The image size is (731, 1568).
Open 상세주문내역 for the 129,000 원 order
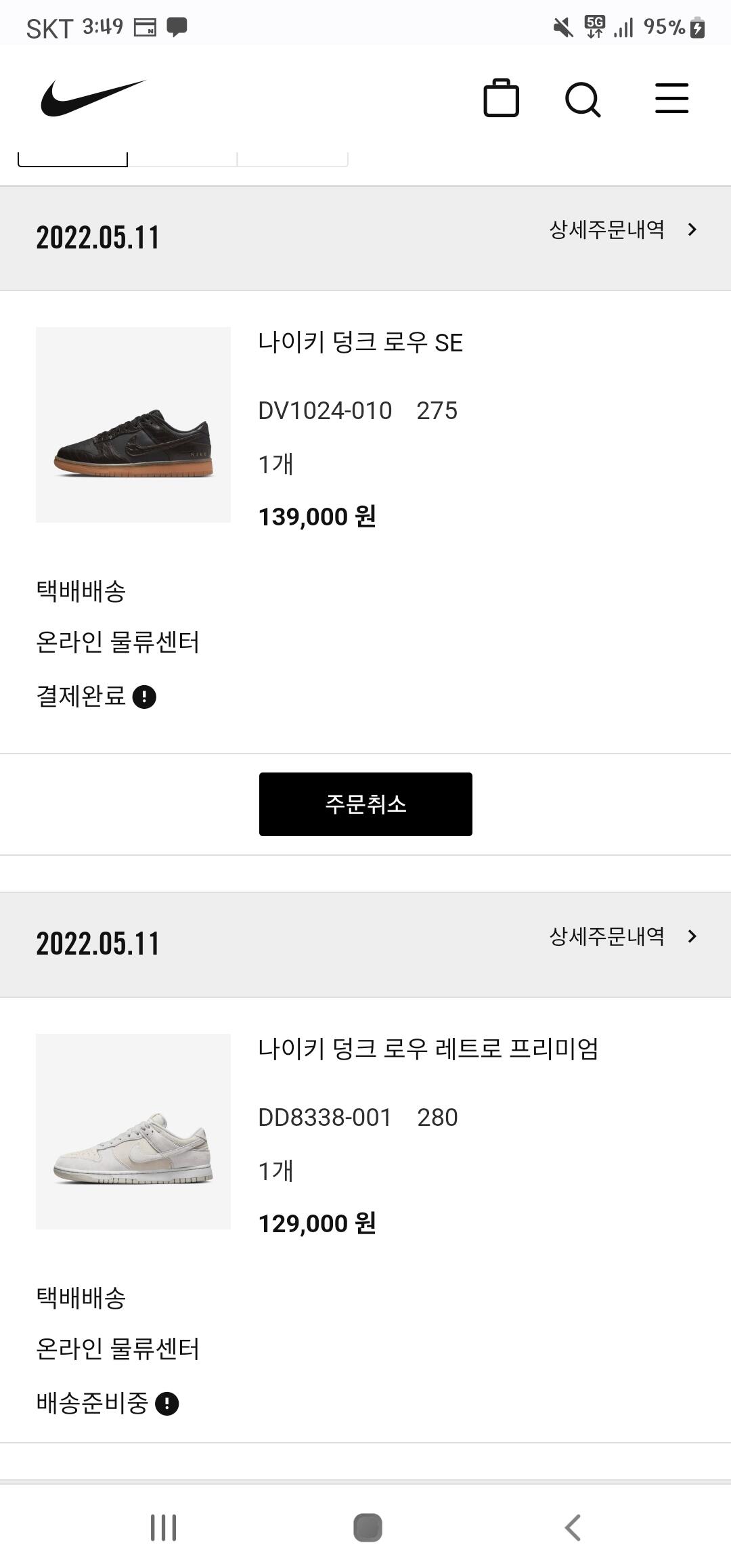[x=623, y=936]
